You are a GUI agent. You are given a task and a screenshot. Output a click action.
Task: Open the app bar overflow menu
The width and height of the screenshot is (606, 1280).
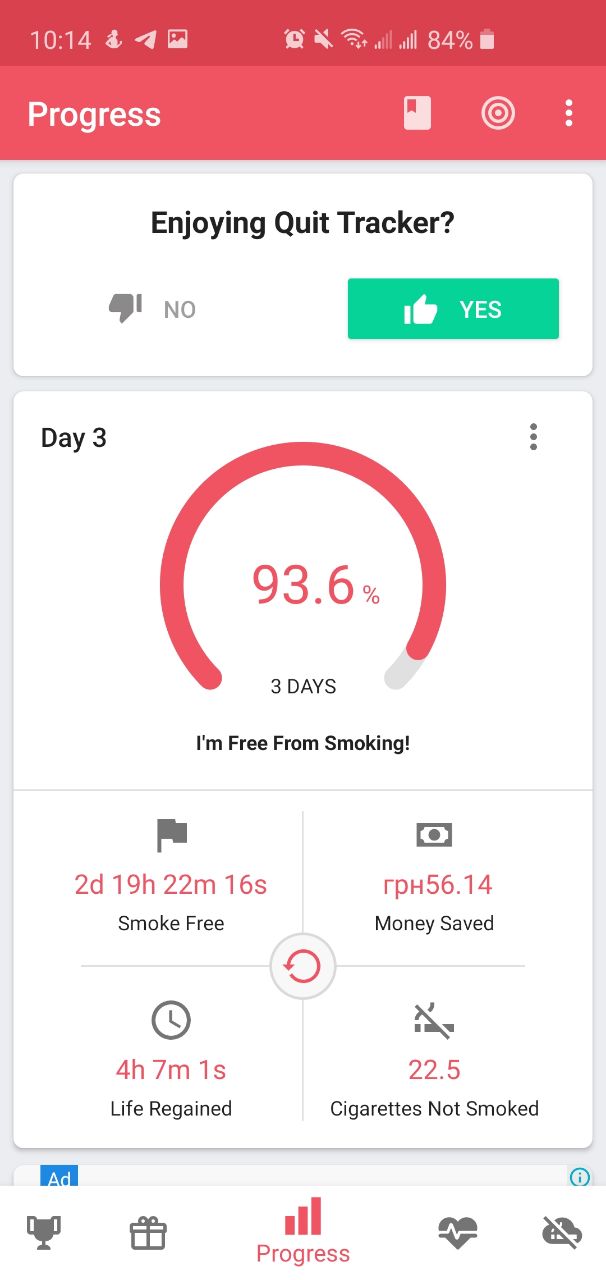568,113
